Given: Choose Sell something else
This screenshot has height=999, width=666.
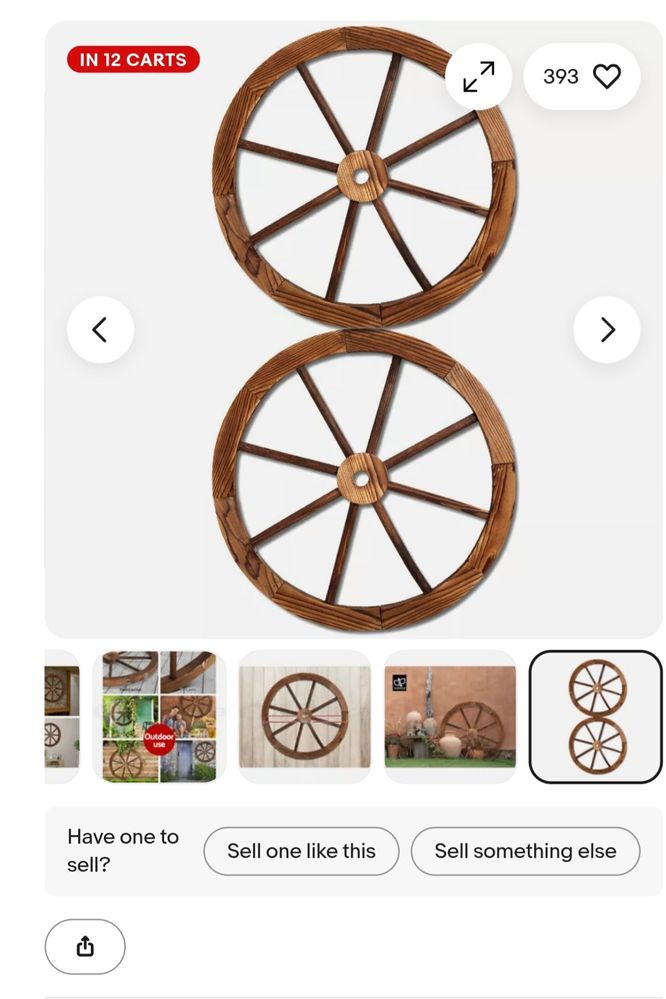Looking at the screenshot, I should coord(525,851).
